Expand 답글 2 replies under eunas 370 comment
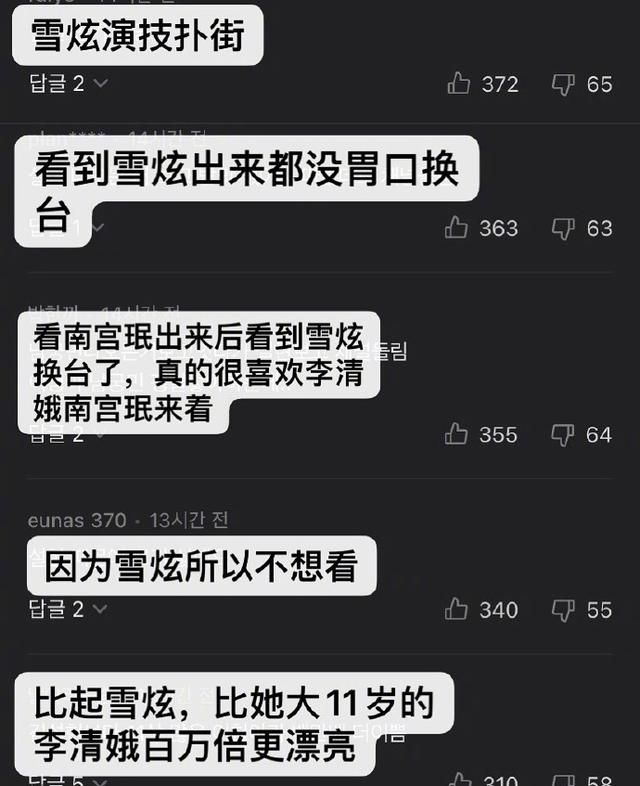The image size is (640, 786). [x=68, y=609]
